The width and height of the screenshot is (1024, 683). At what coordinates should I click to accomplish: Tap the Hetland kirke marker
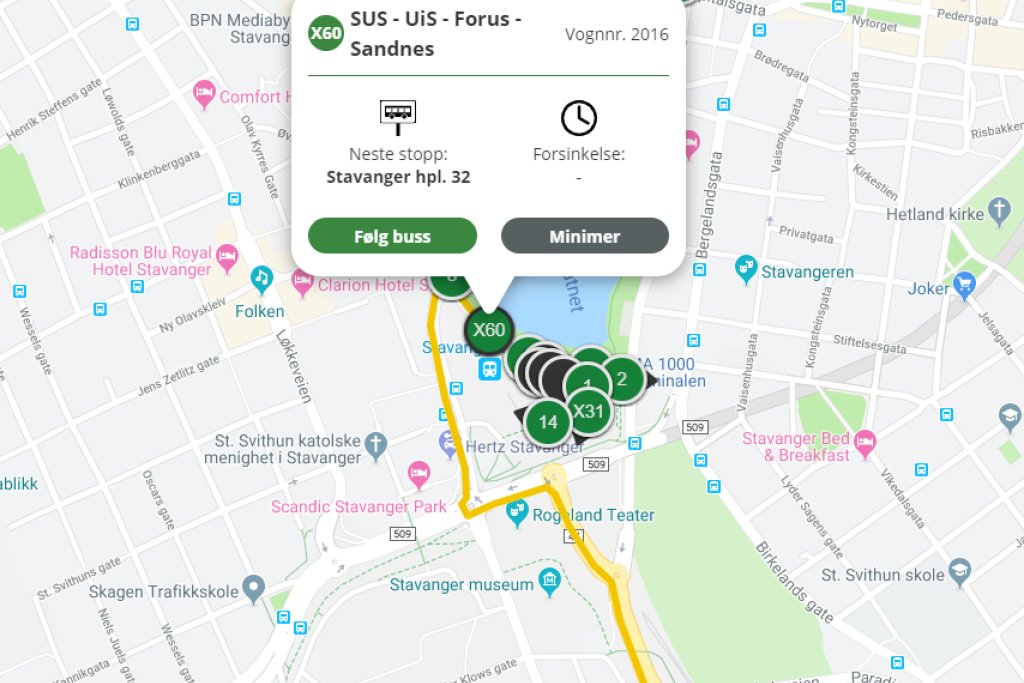999,212
